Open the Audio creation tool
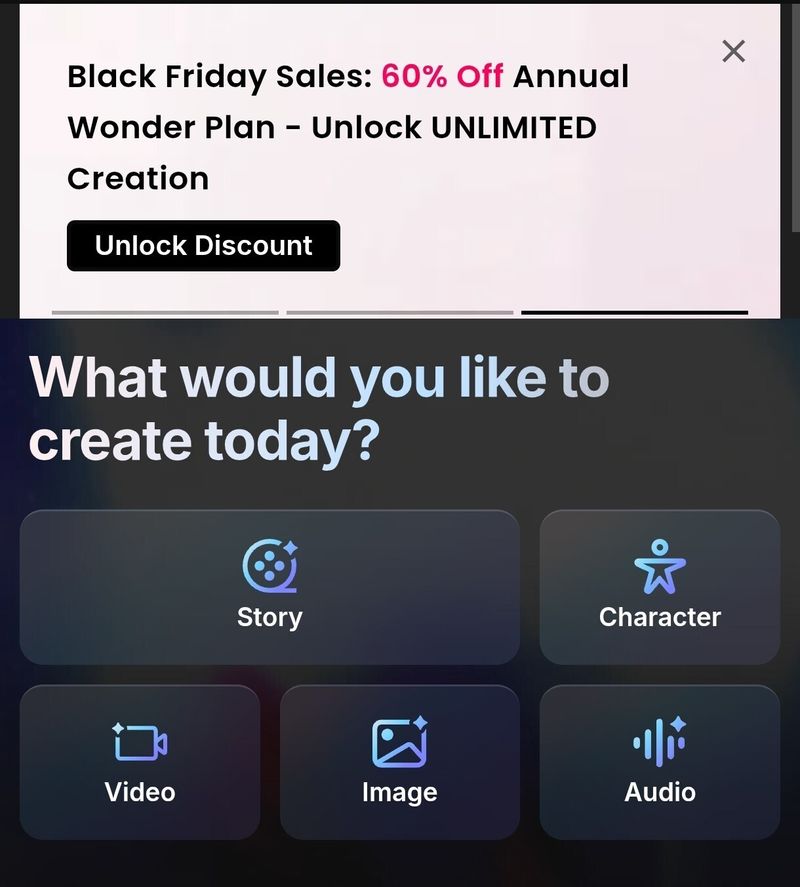Image resolution: width=800 pixels, height=887 pixels. [659, 762]
